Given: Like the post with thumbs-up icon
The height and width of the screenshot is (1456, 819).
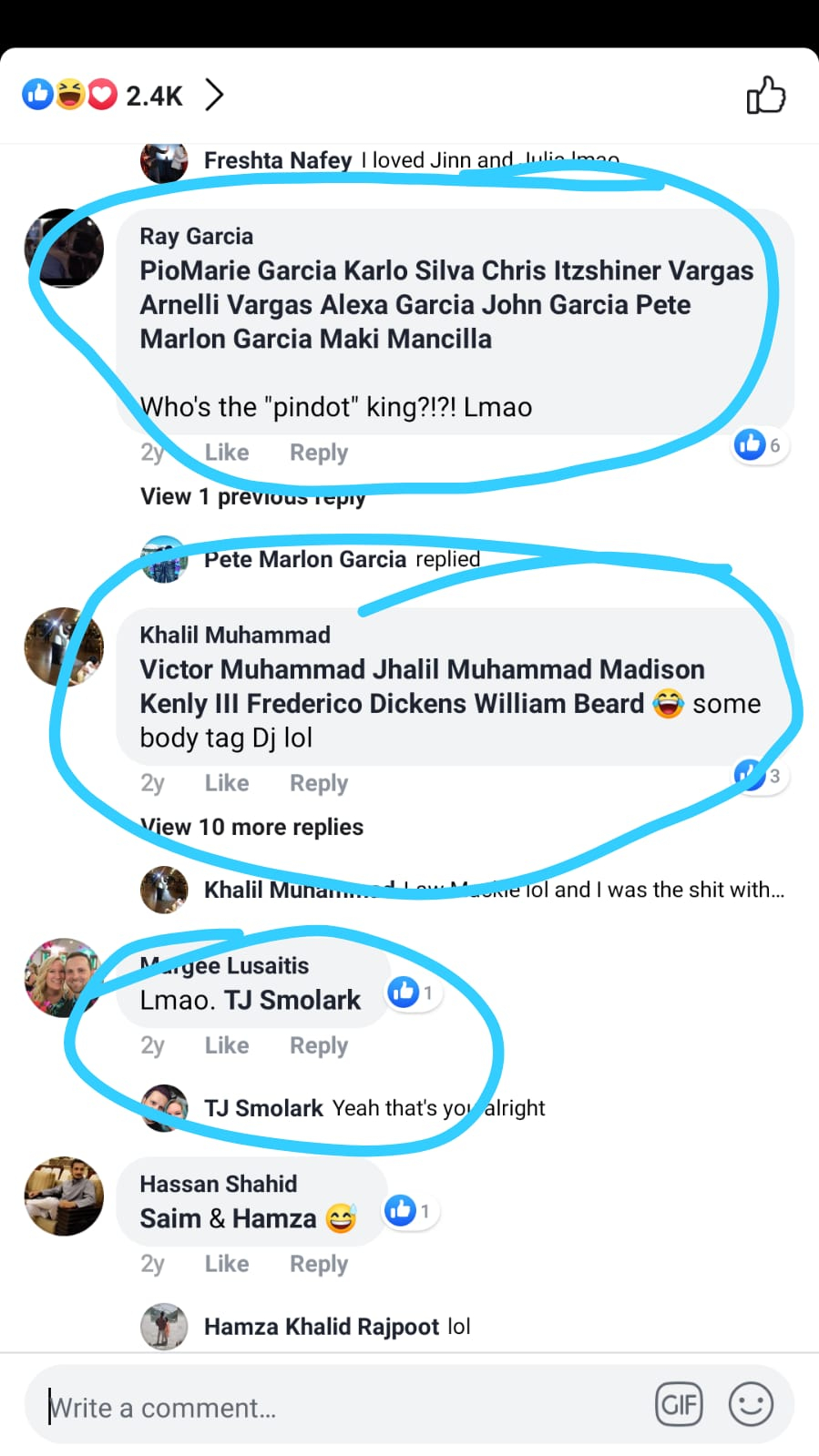Looking at the screenshot, I should pos(765,95).
